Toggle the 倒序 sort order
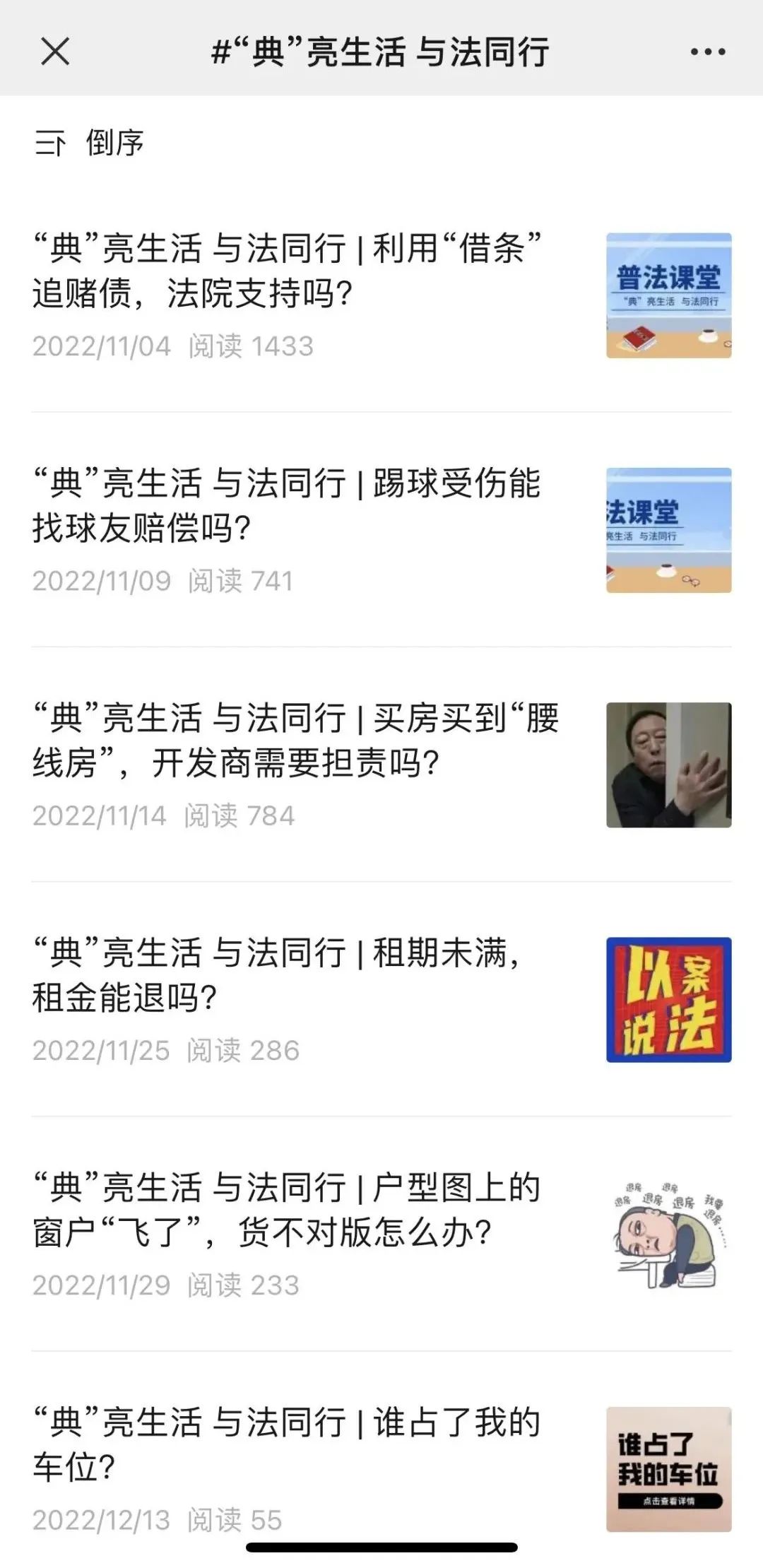Viewport: 763px width, 1568px height. (x=90, y=143)
